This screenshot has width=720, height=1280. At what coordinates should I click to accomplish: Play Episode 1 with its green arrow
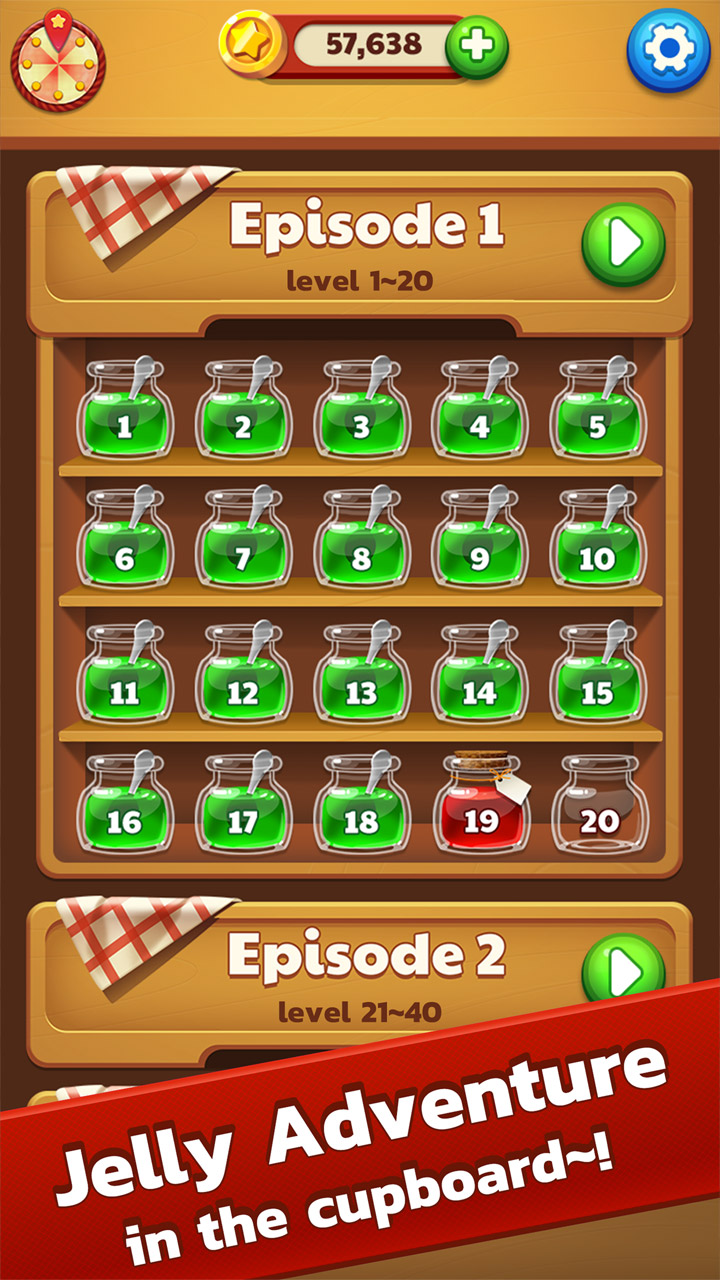623,243
